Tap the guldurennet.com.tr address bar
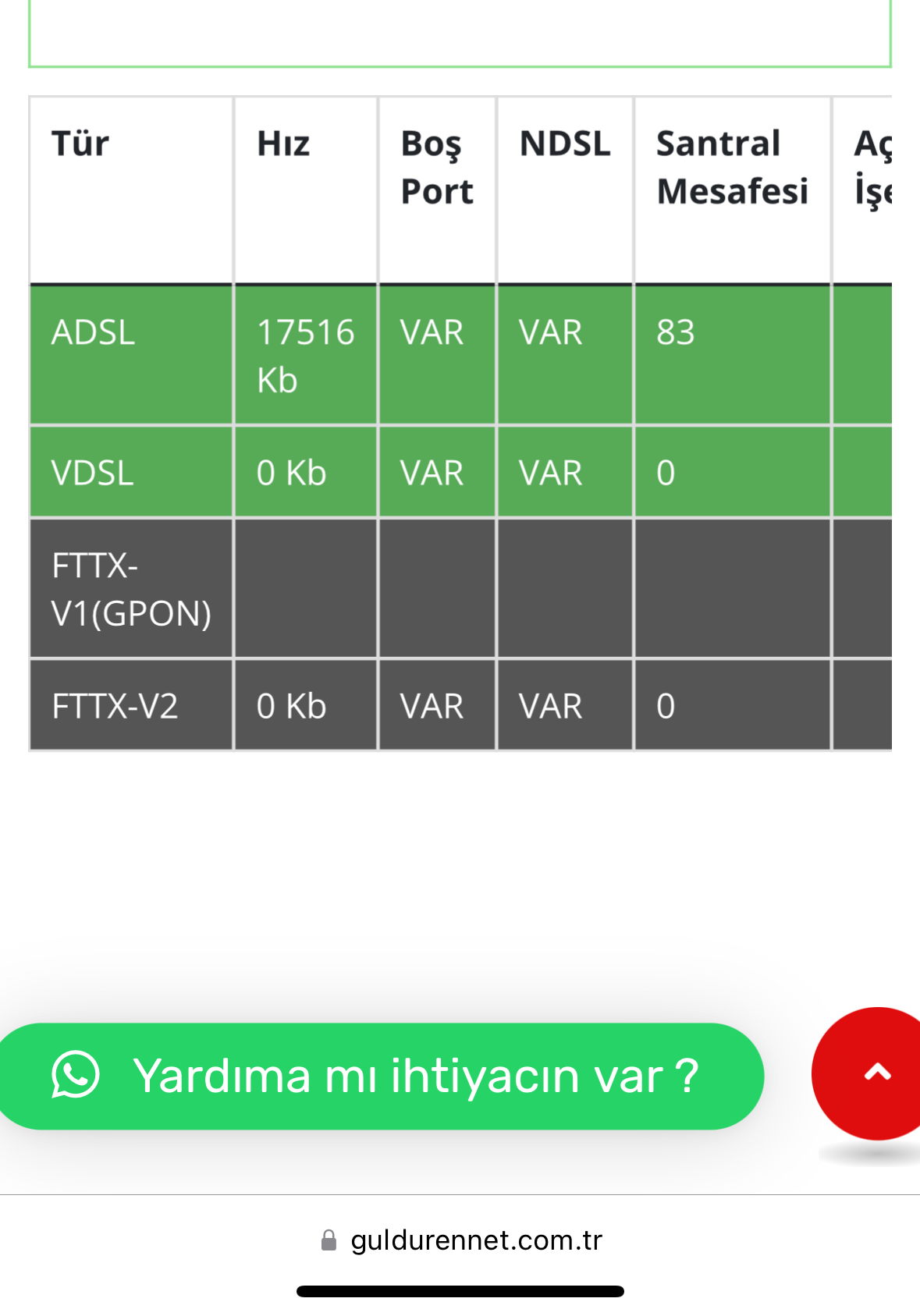The height and width of the screenshot is (1316, 920). (x=460, y=1240)
